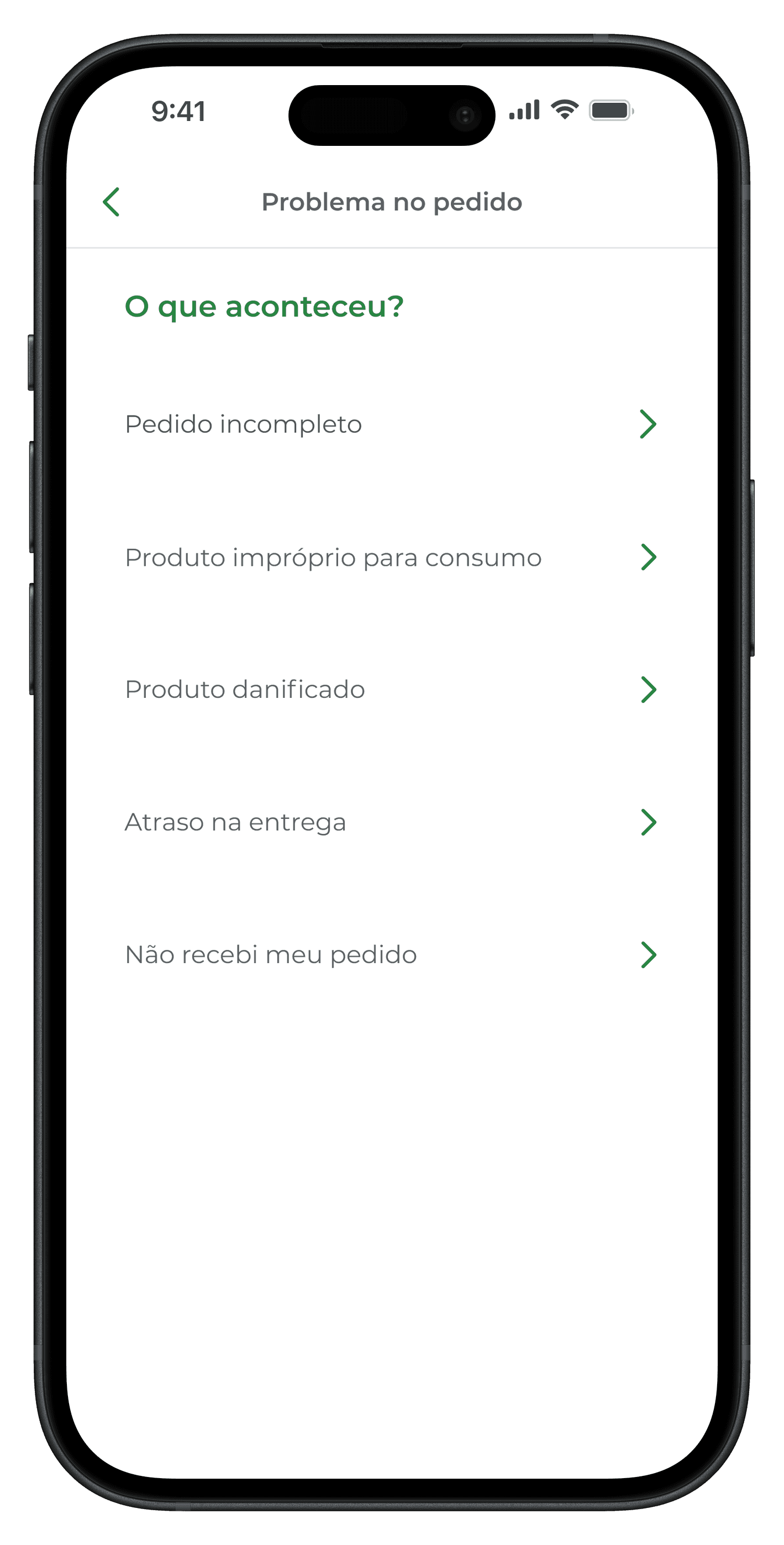Choose Produto danificado

392,690
